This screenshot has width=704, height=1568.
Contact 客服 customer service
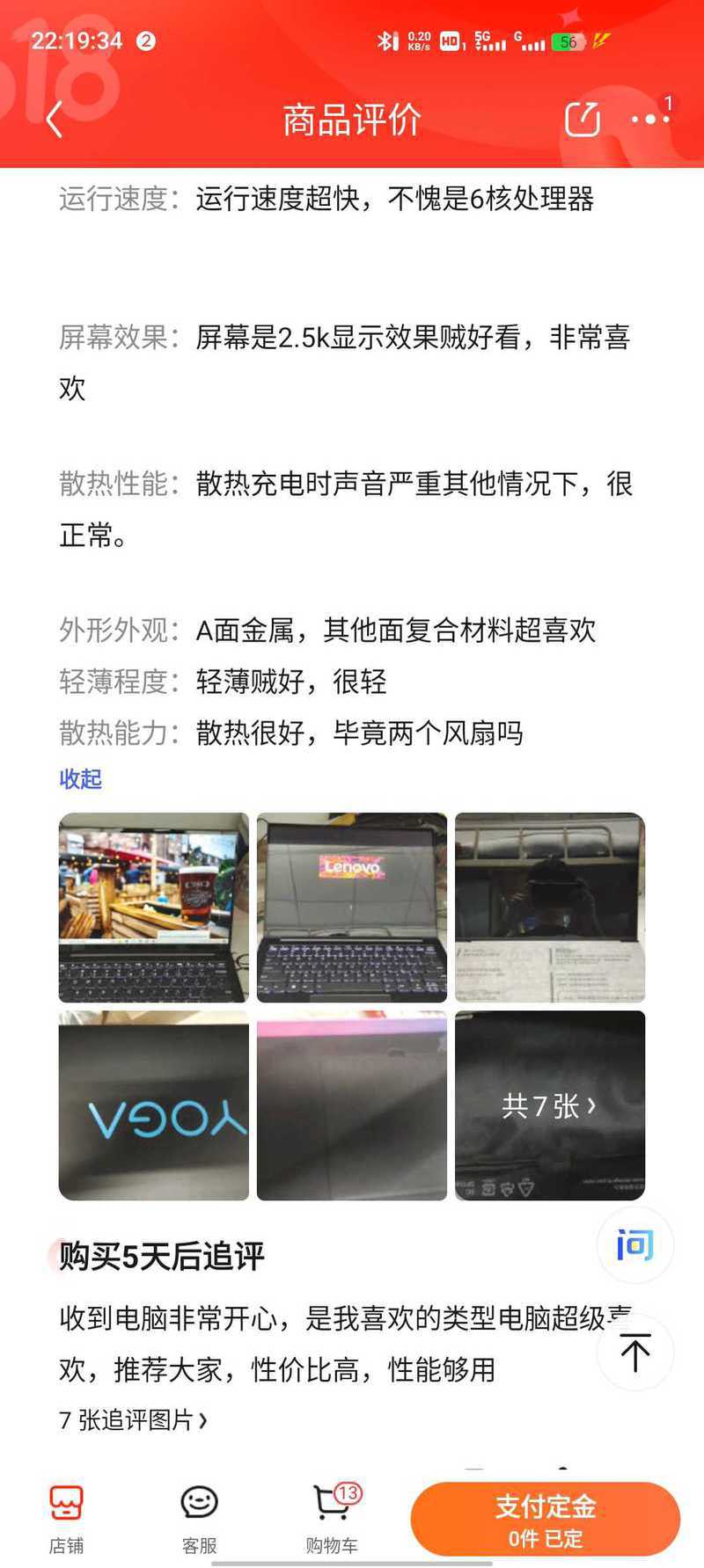(199, 1517)
